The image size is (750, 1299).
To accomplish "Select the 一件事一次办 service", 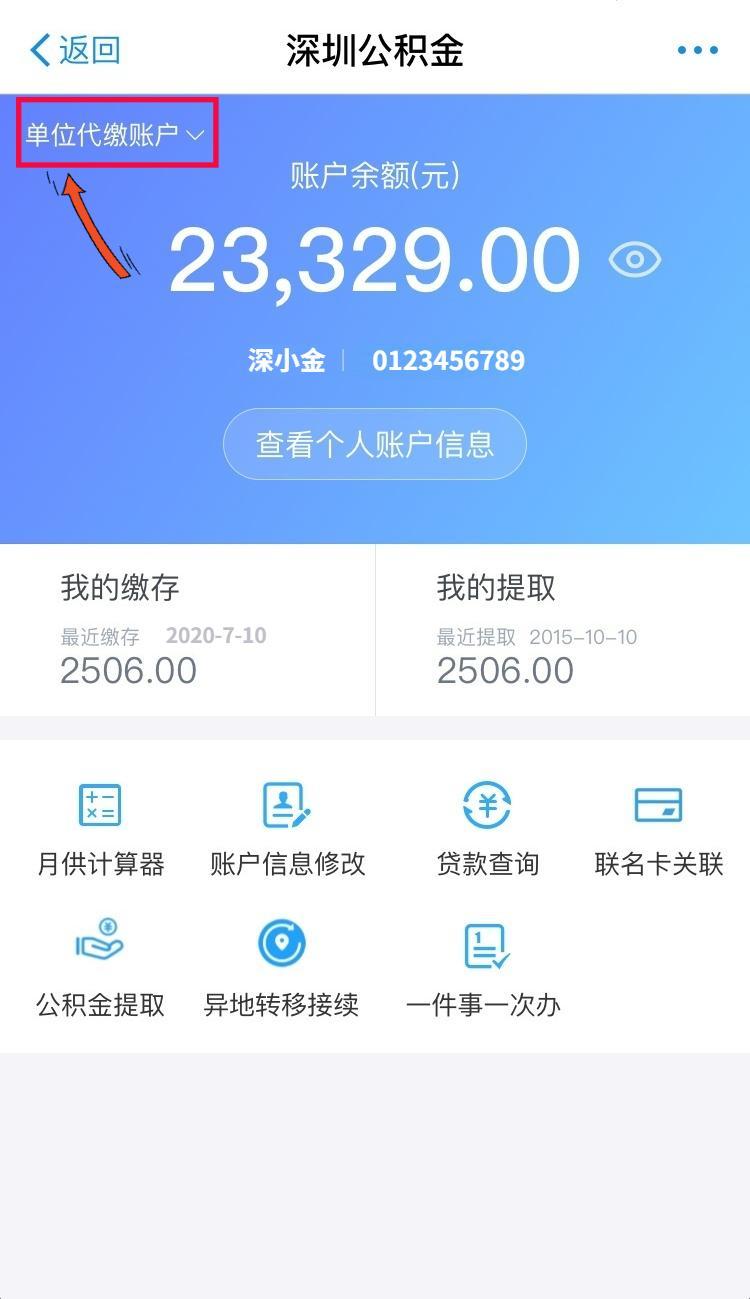I will click(485, 968).
